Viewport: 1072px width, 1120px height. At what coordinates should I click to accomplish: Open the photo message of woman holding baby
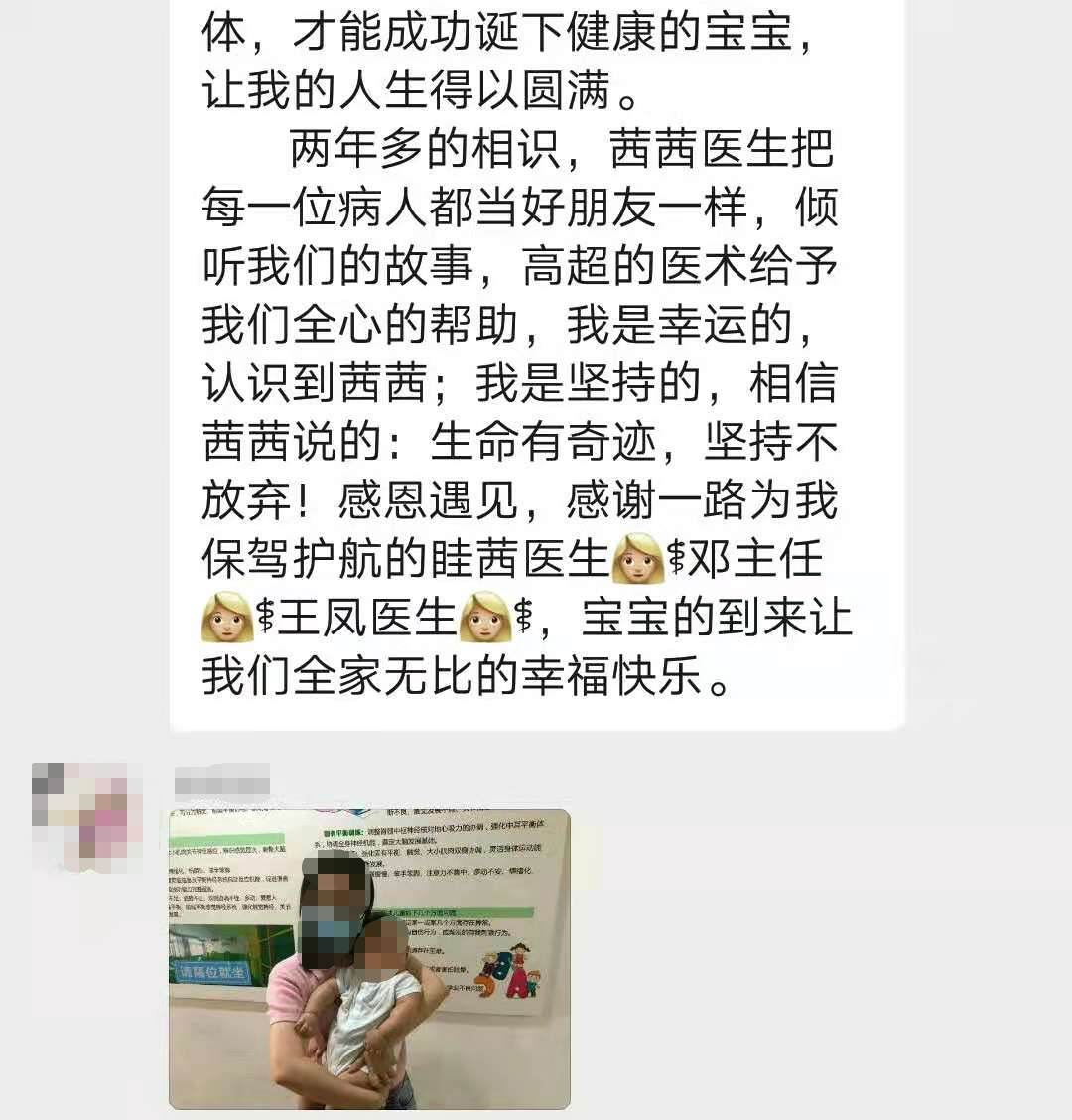[369, 958]
